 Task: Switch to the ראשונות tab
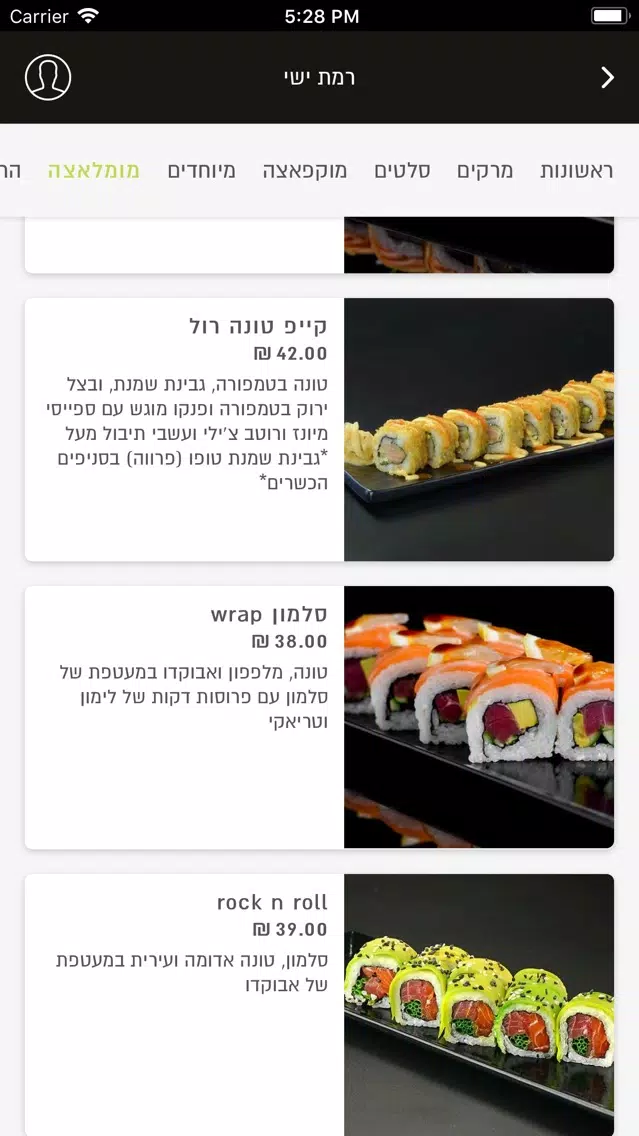(x=577, y=171)
